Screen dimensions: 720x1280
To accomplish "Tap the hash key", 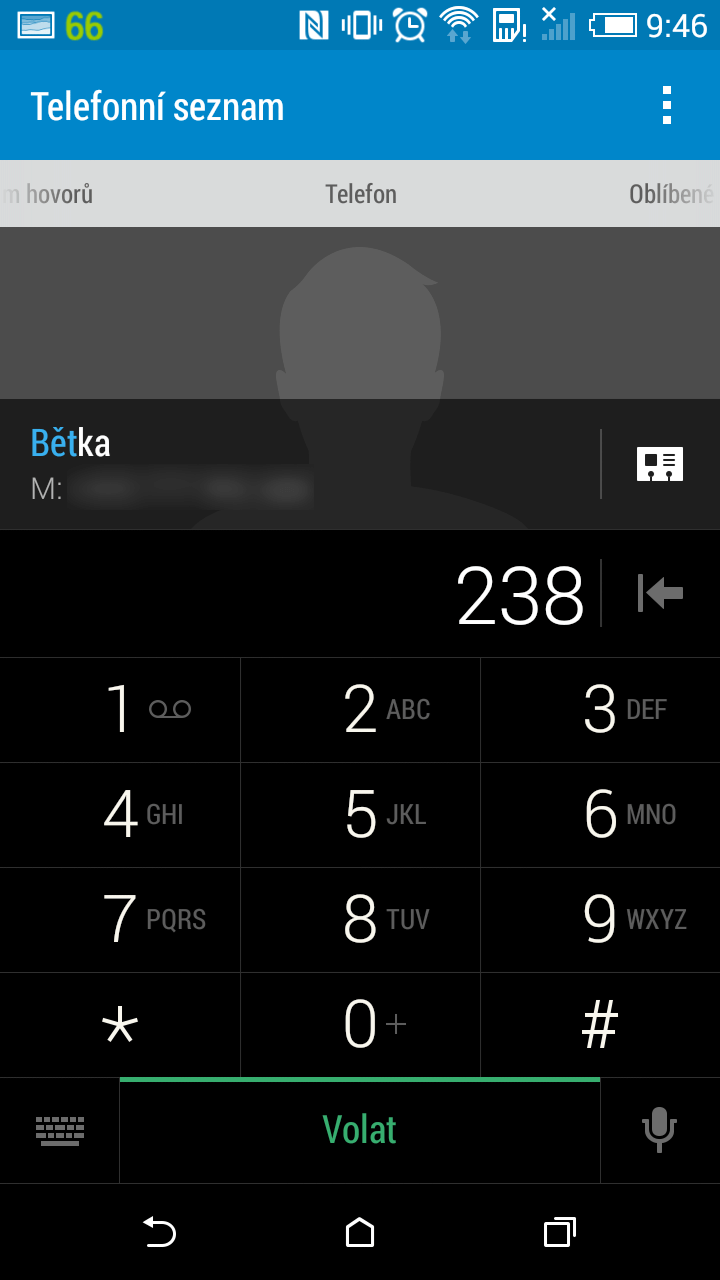I will tap(600, 1025).
